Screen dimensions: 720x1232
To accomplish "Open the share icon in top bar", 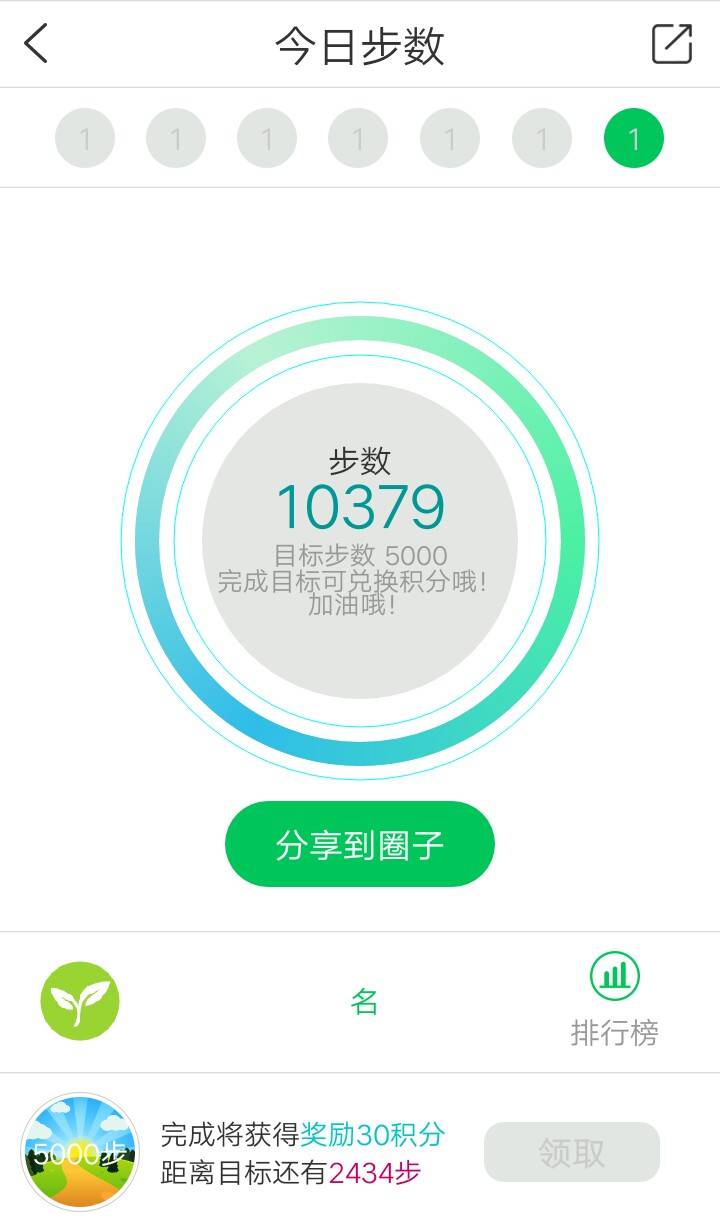I will [672, 44].
